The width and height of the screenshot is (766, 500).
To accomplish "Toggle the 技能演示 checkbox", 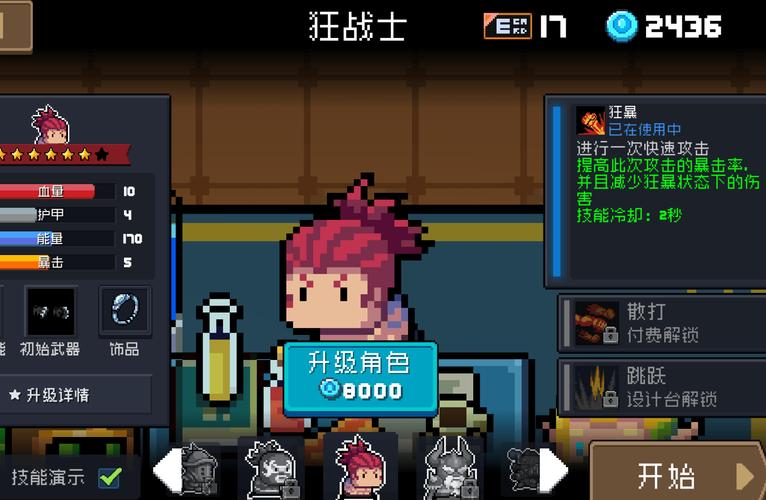I will (110, 476).
